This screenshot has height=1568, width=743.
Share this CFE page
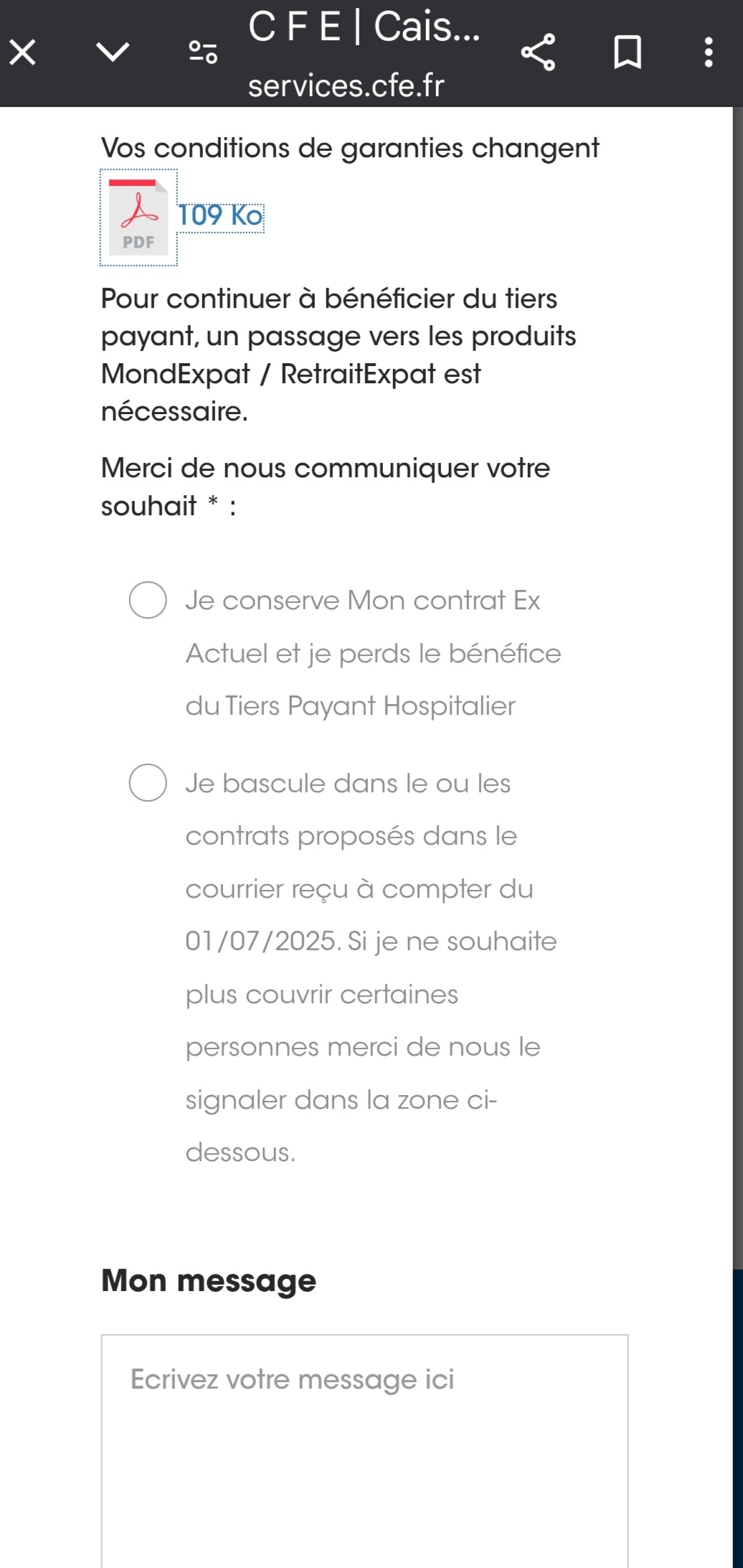[538, 52]
